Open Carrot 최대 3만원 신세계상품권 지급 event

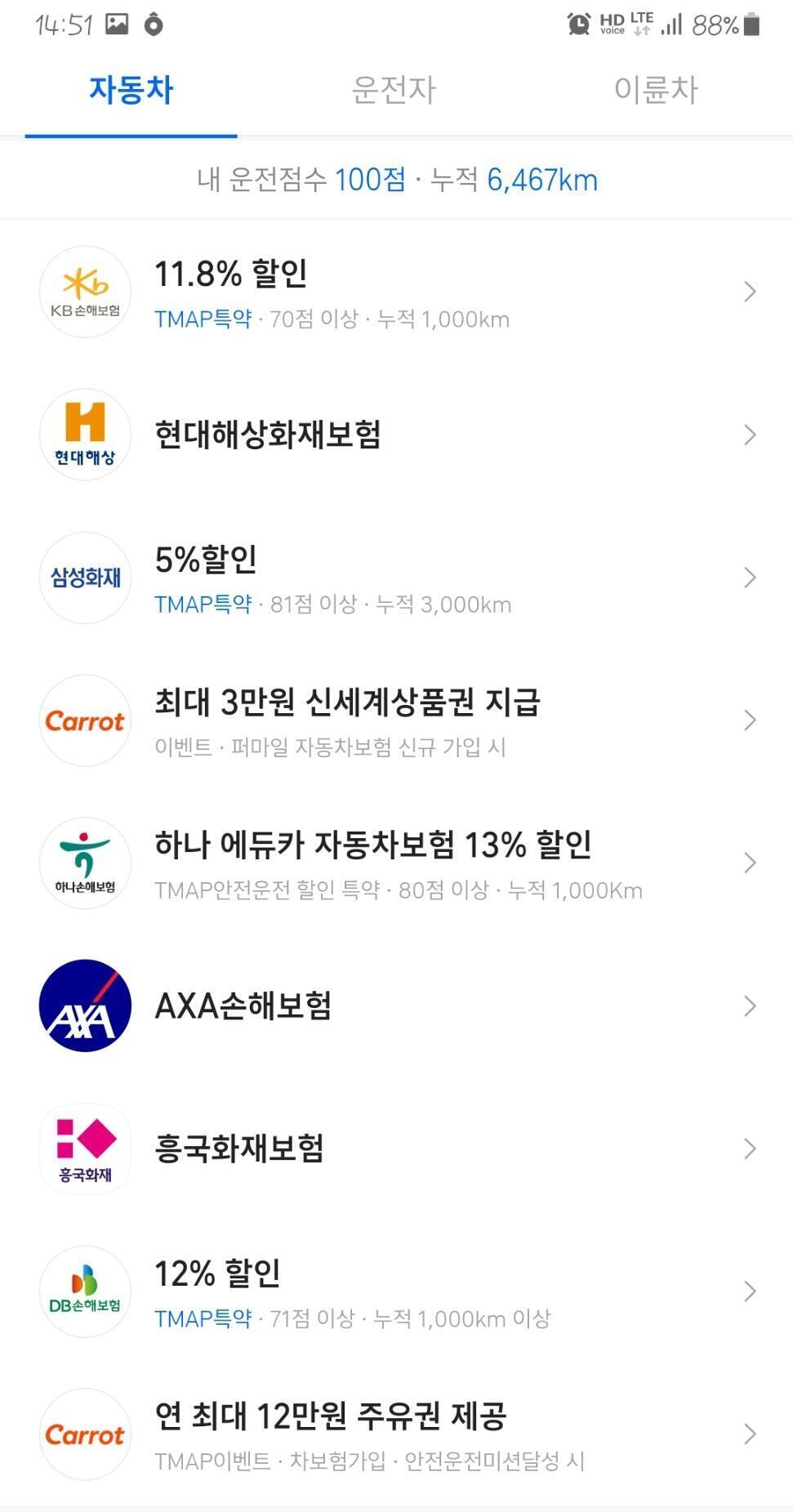pyautogui.click(x=396, y=720)
